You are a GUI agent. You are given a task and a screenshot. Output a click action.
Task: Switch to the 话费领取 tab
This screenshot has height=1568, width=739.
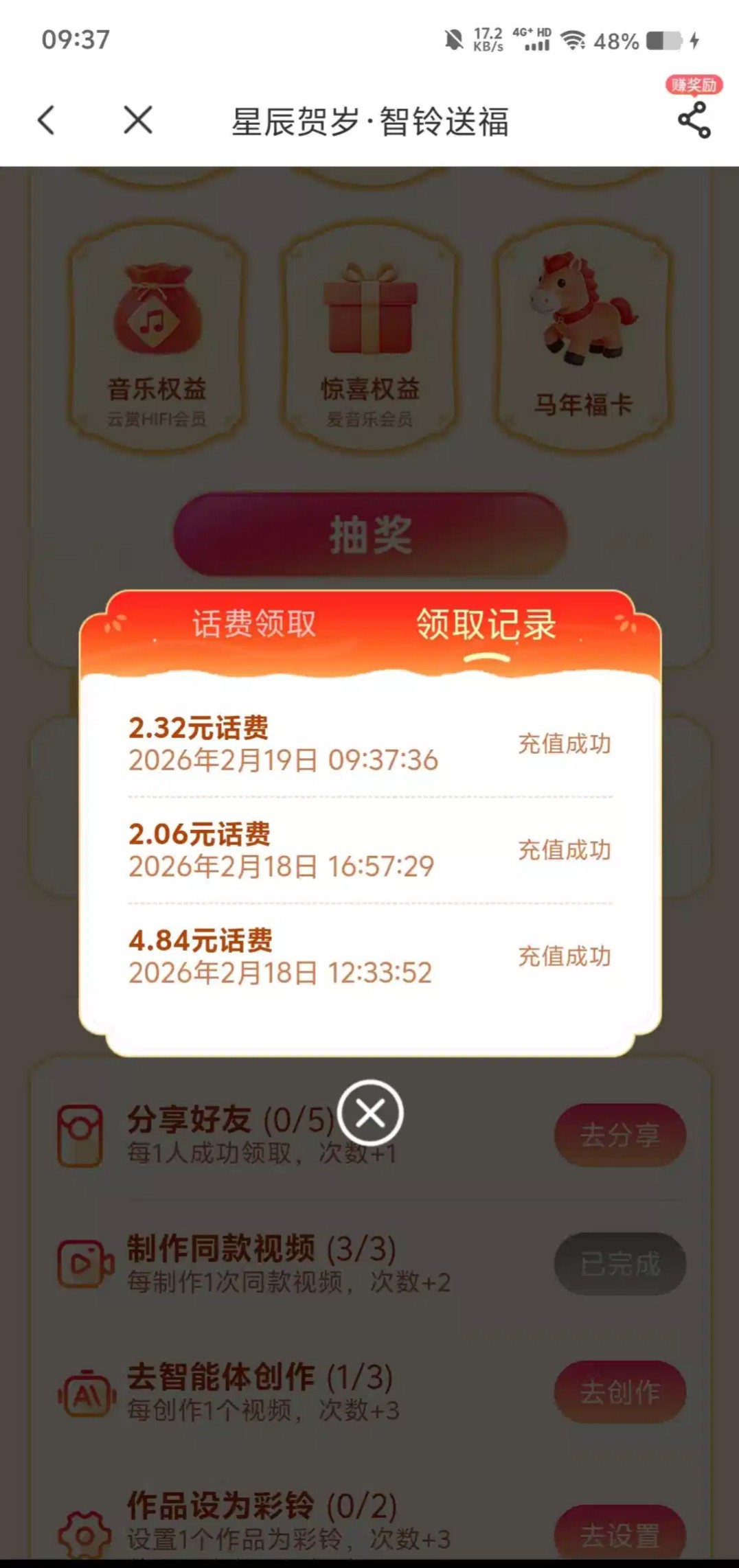[x=254, y=624]
